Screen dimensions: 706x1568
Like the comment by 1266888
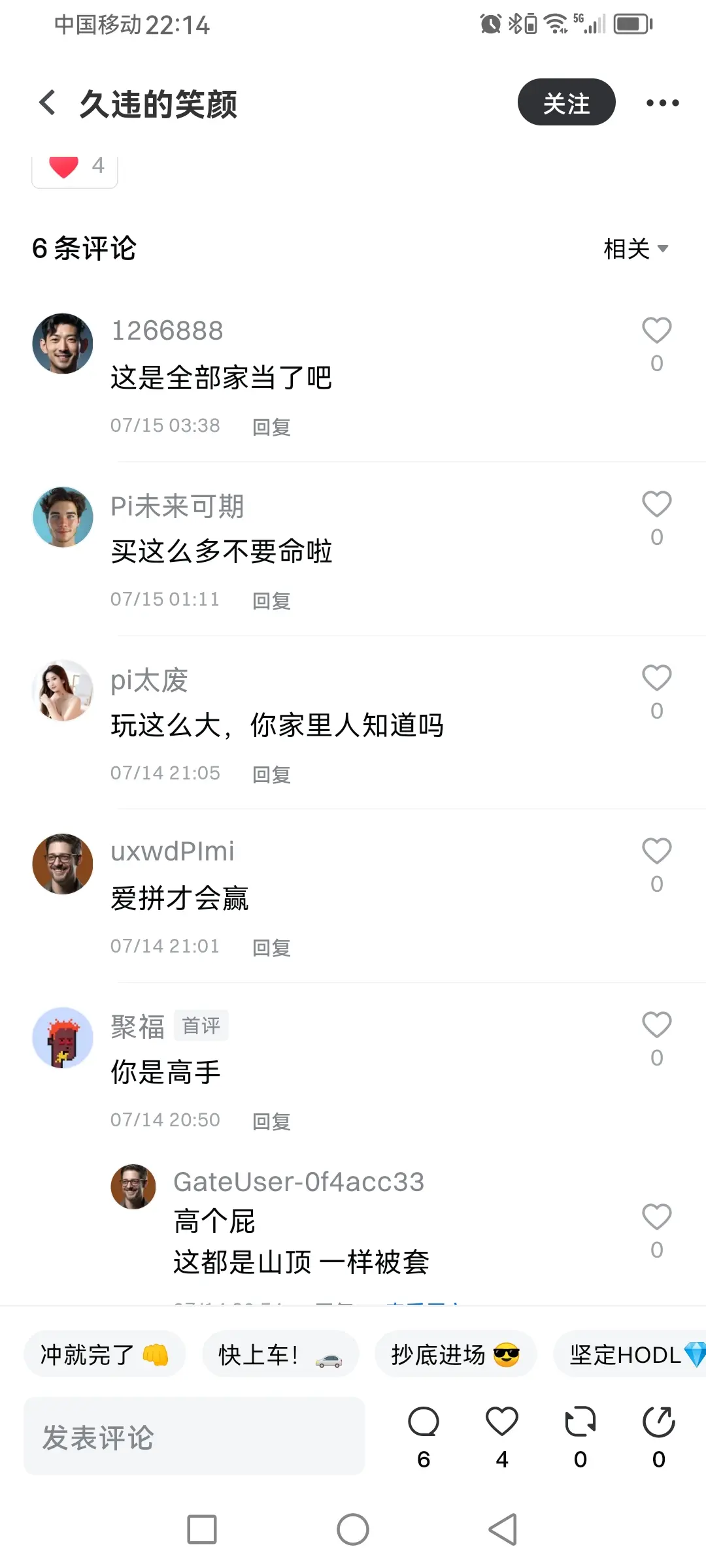pos(656,330)
